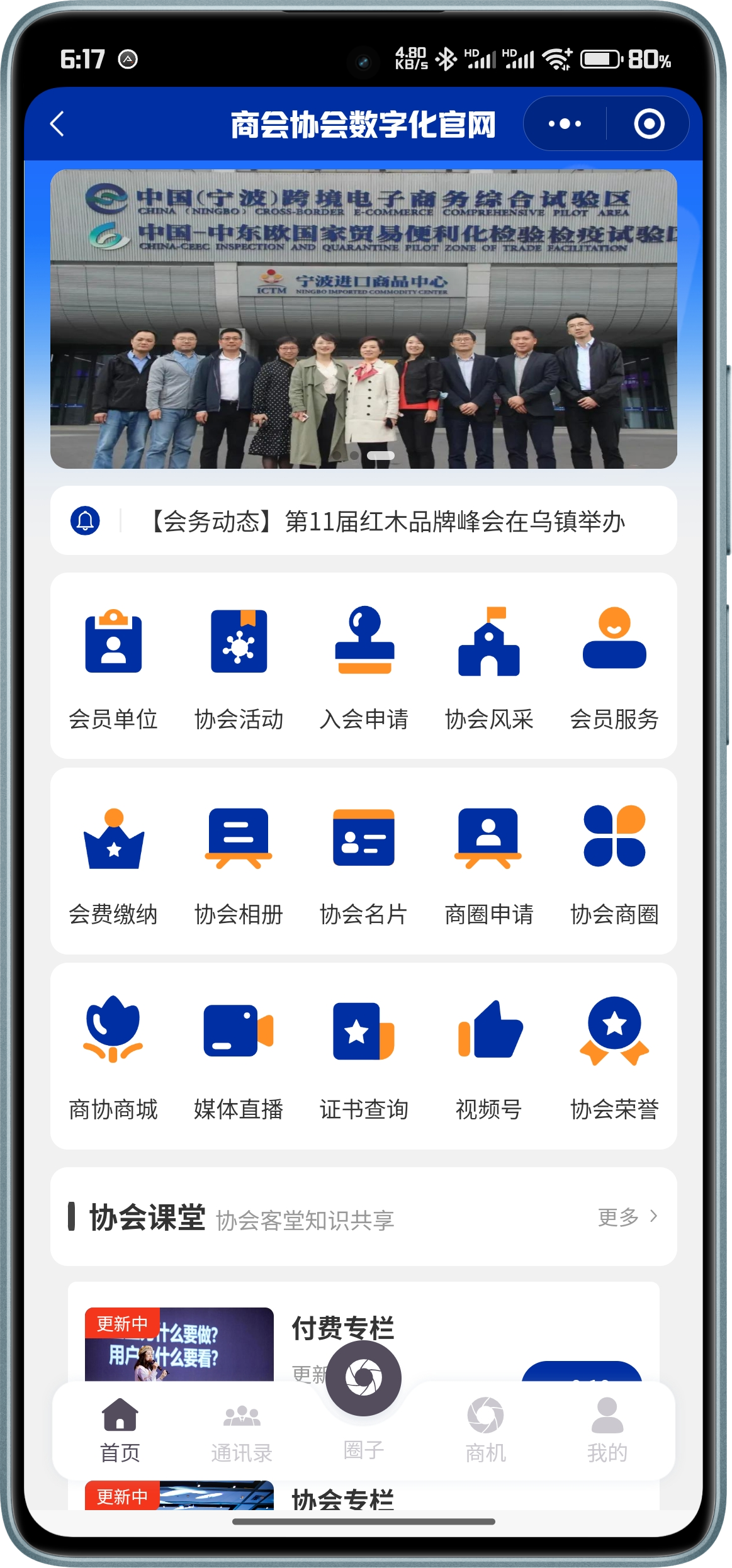Open 协会名片 business card

[x=364, y=863]
